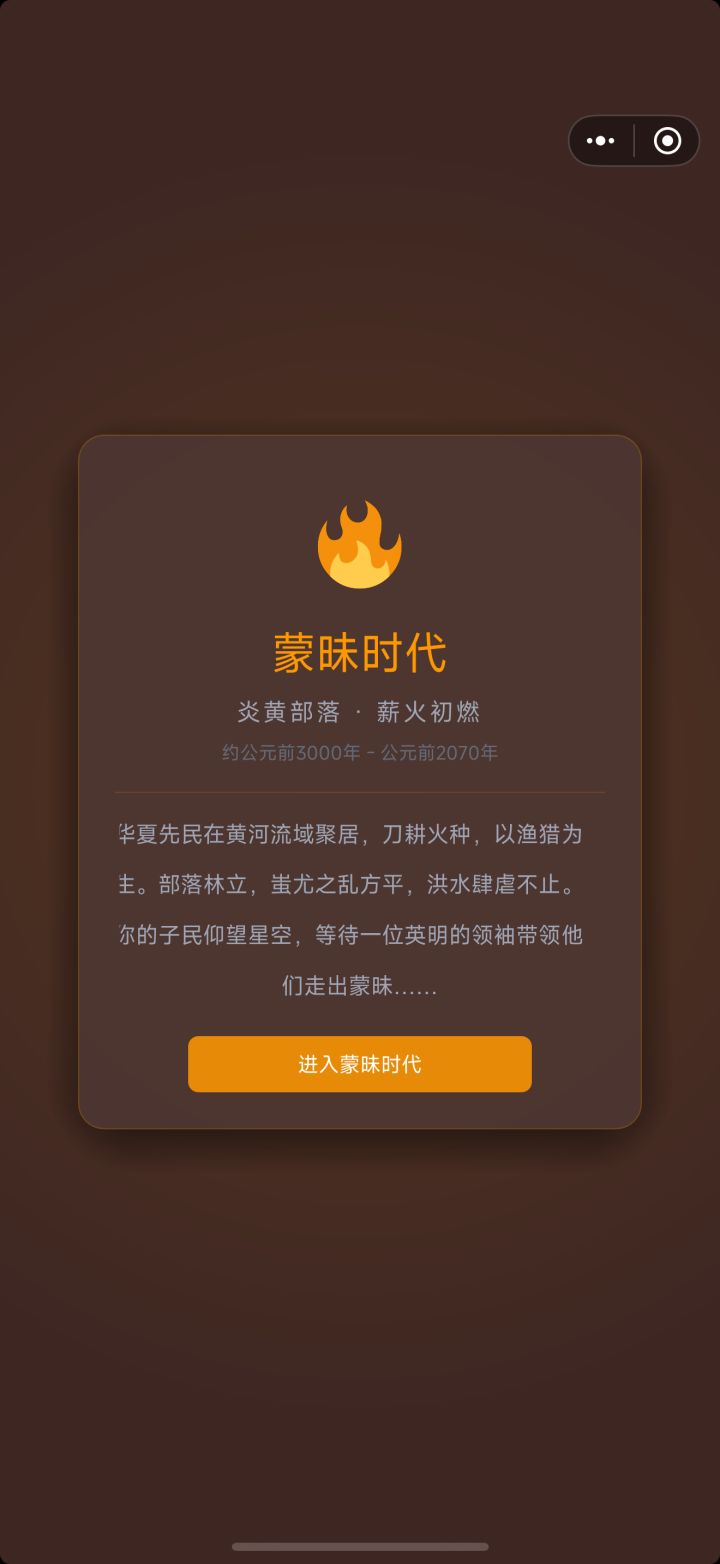Tap the date range 约公元前3000年 - 公元前2070年

click(359, 753)
